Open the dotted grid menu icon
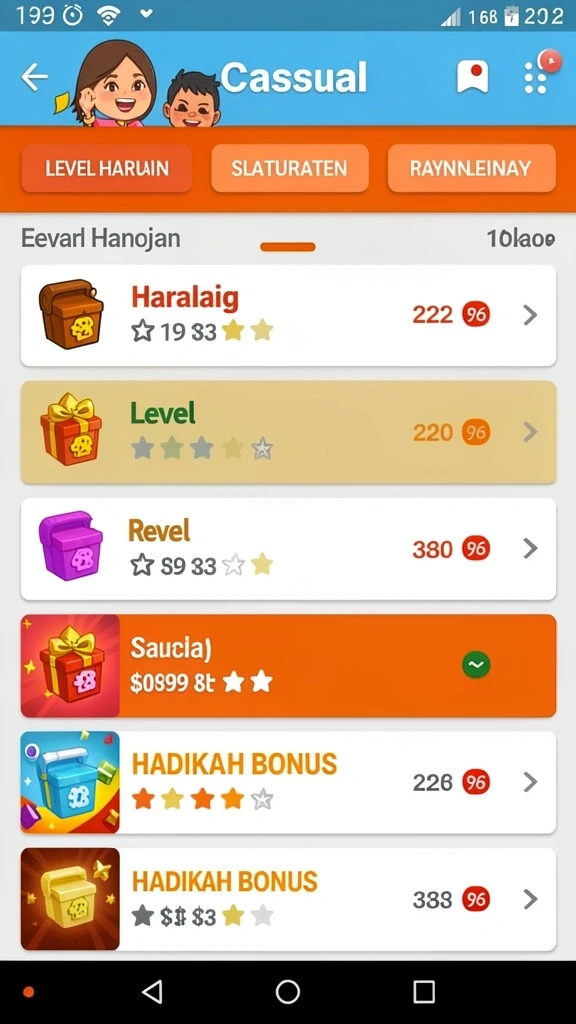Screen dimensions: 576x1024 tap(536, 79)
